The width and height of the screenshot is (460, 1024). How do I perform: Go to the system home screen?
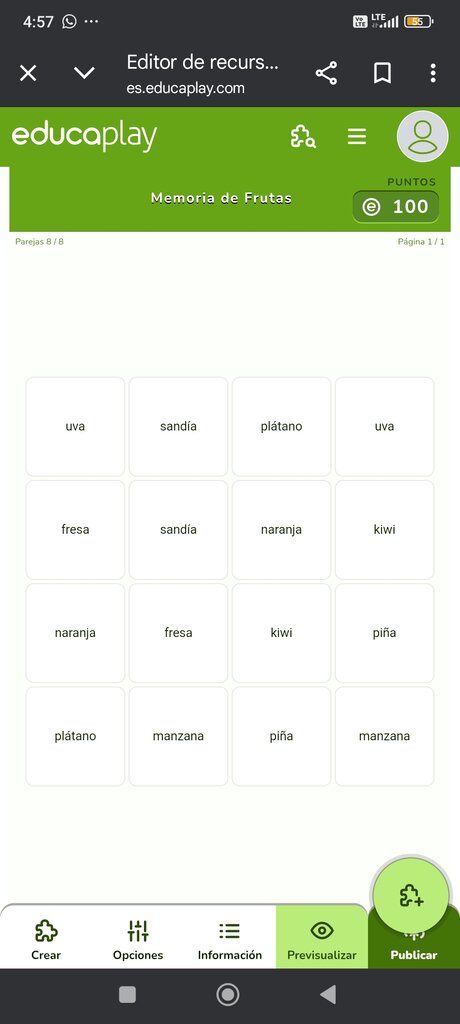point(228,995)
